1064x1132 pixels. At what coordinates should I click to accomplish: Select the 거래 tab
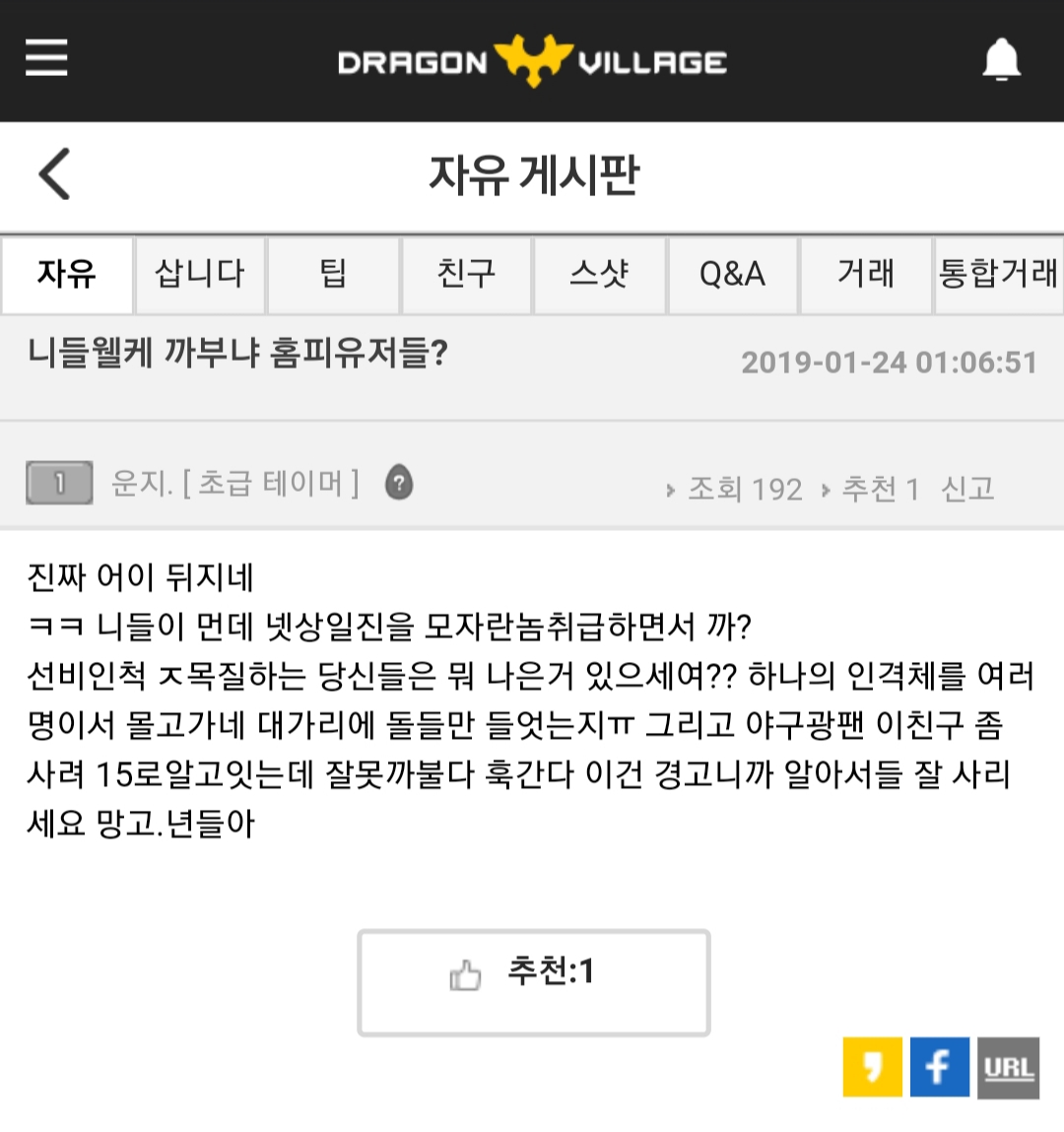tap(865, 274)
